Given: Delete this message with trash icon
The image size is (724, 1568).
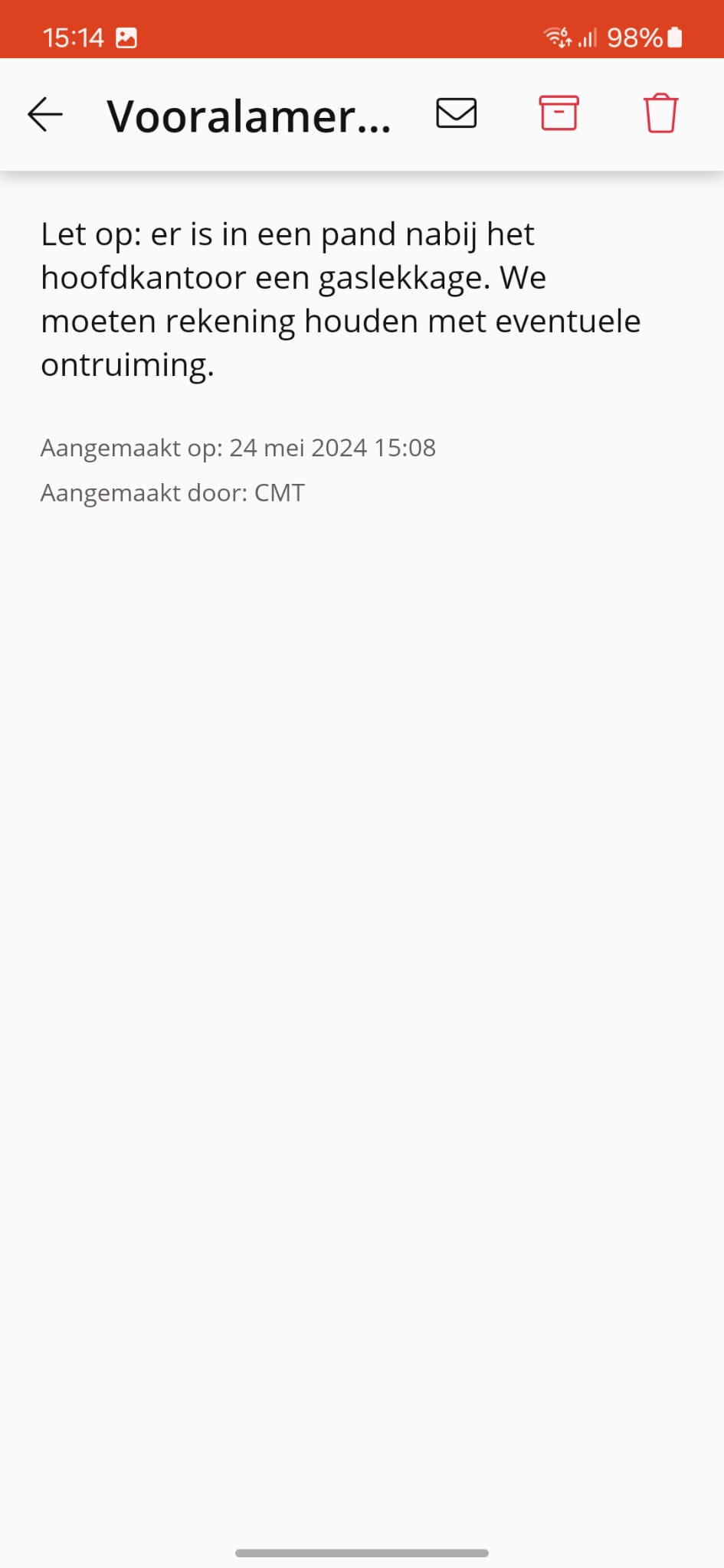Looking at the screenshot, I should click(x=660, y=113).
